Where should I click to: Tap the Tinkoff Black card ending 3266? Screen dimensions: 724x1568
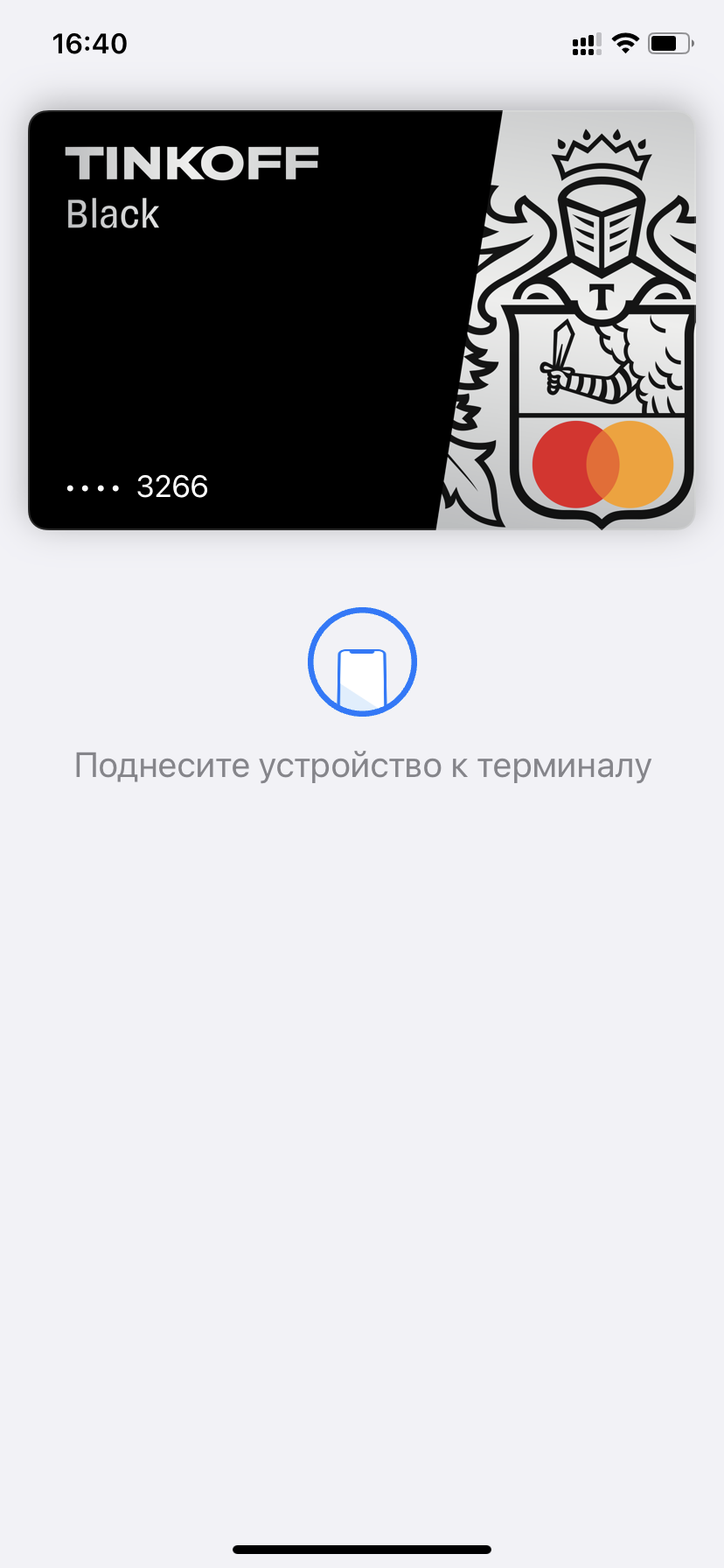tap(361, 319)
